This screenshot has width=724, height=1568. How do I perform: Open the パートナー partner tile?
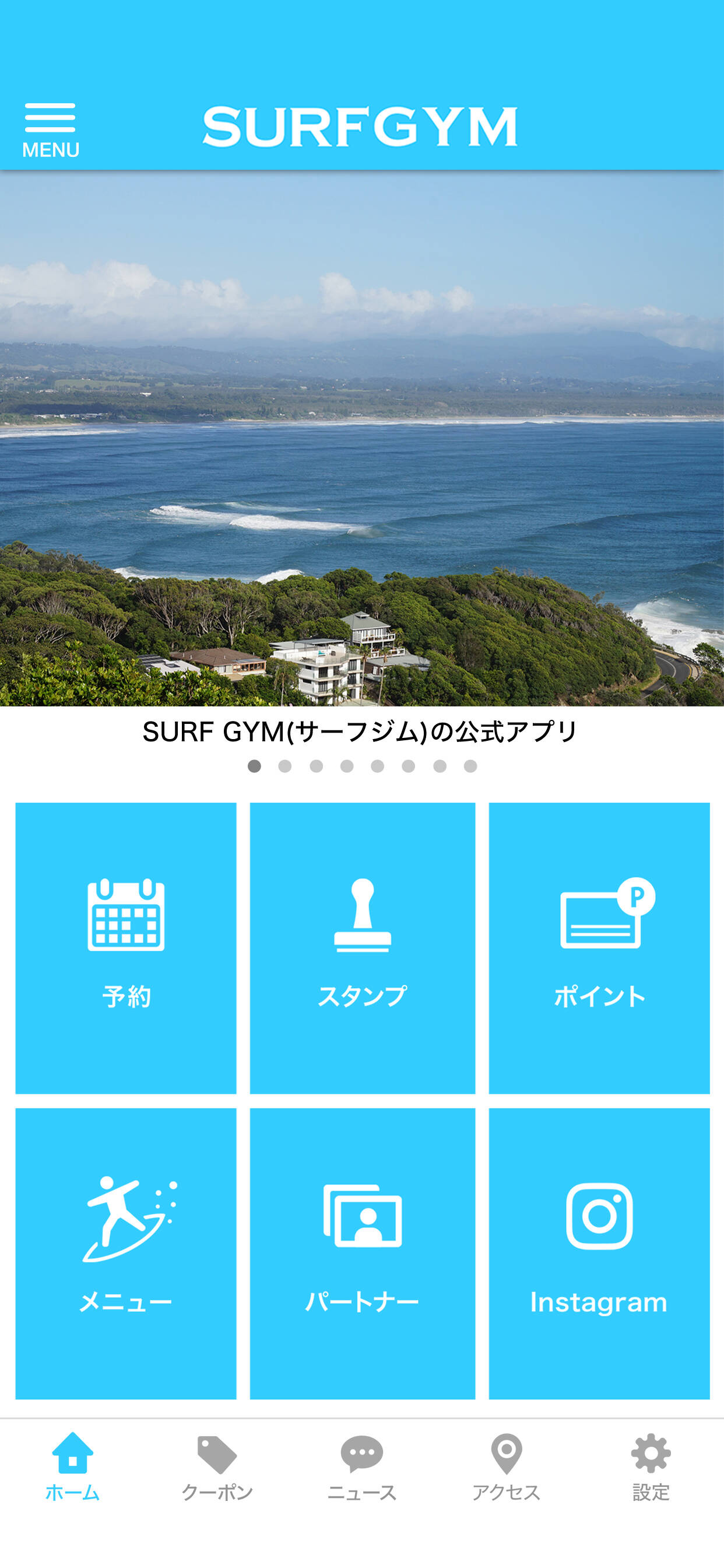coord(362,1252)
